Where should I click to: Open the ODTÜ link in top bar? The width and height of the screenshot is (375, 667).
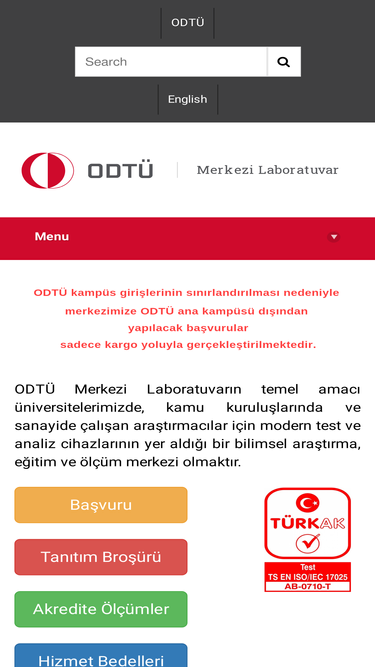point(188,23)
